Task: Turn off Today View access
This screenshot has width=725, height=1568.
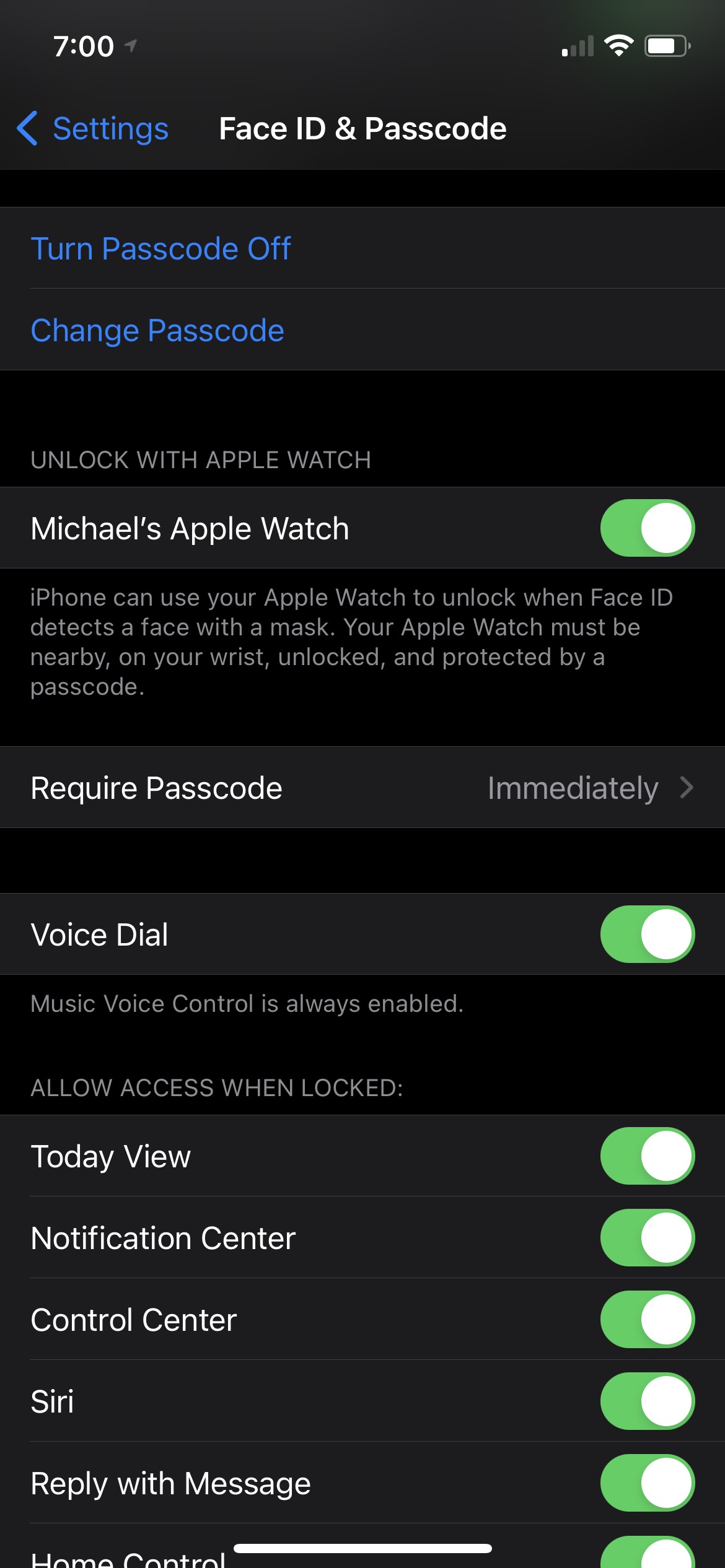Action: (x=647, y=1156)
